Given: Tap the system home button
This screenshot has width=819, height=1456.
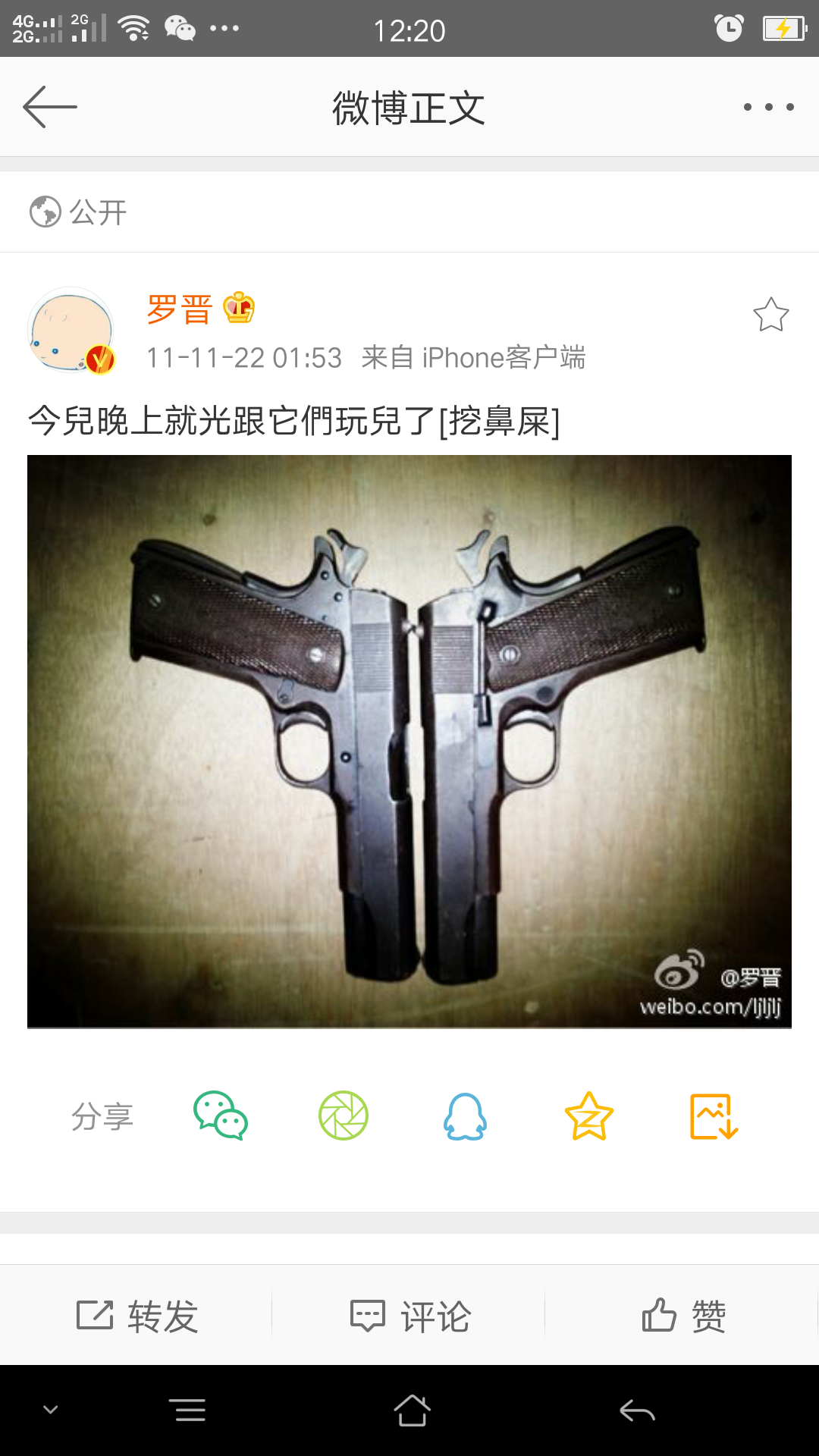Looking at the screenshot, I should (x=412, y=1410).
